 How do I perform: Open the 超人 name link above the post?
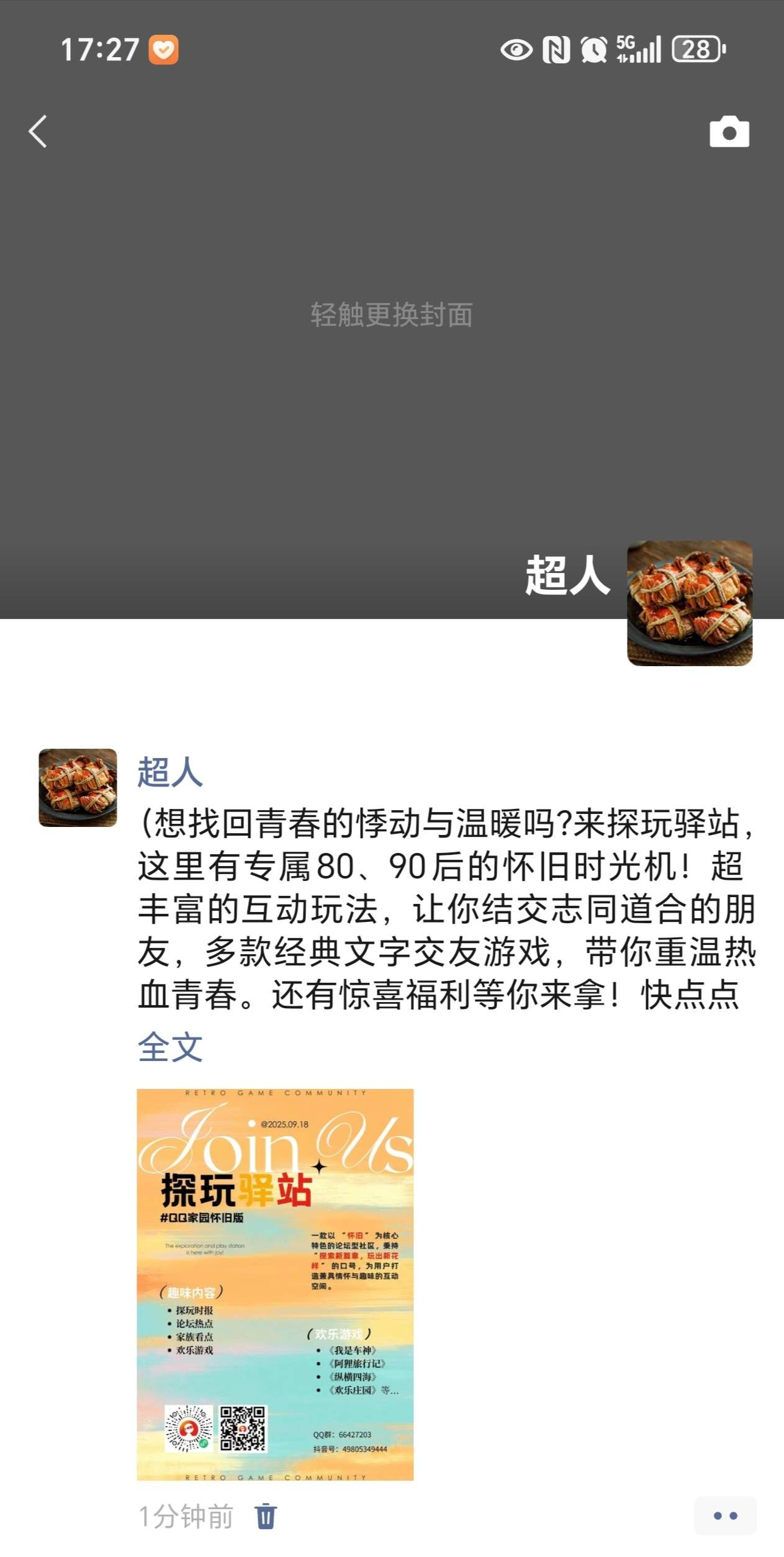coord(169,772)
